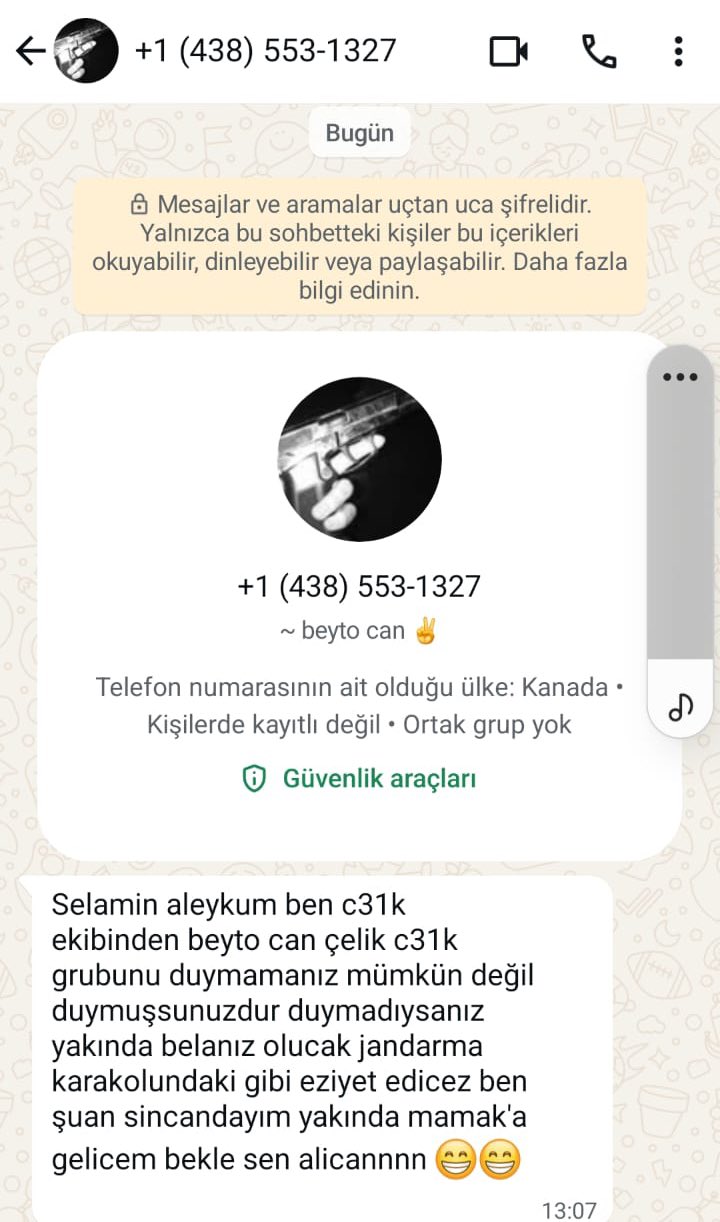Screen dimensions: 720x1222
Task: Open the contact's profile picture in header
Action: coord(86,51)
